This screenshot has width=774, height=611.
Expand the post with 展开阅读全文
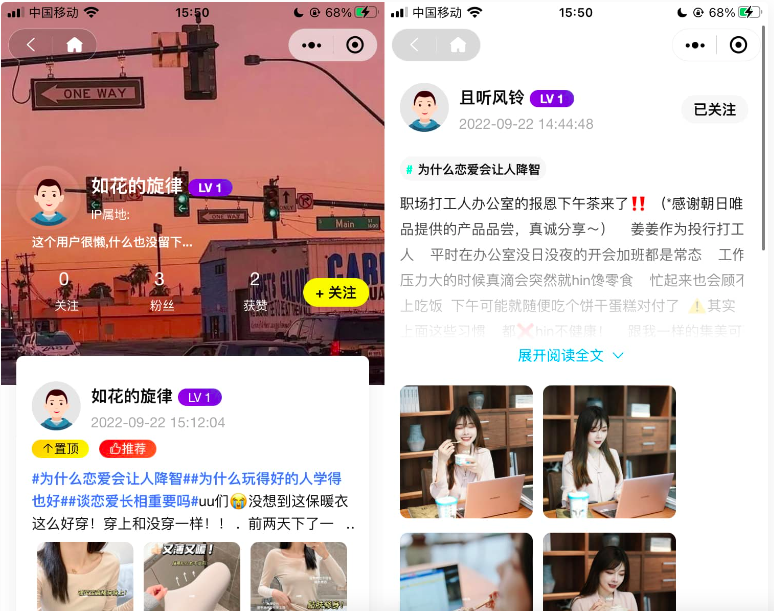coord(570,356)
